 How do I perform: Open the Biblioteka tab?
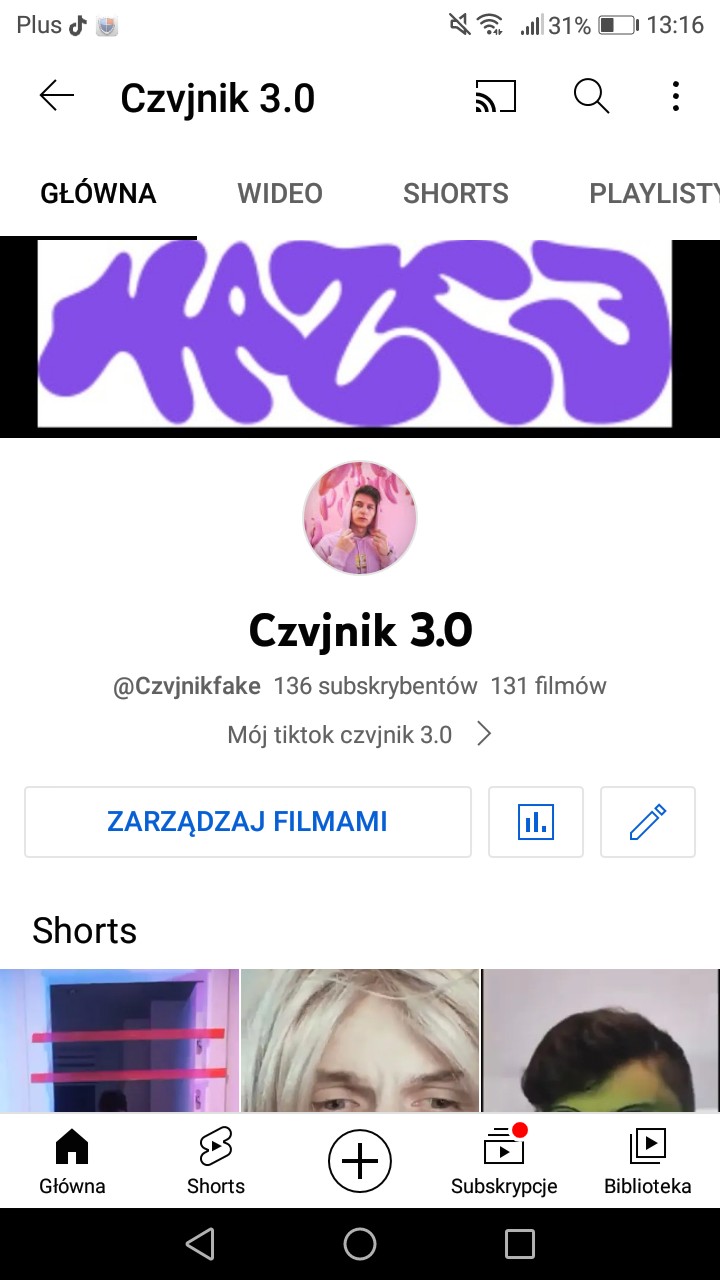[x=648, y=1162]
